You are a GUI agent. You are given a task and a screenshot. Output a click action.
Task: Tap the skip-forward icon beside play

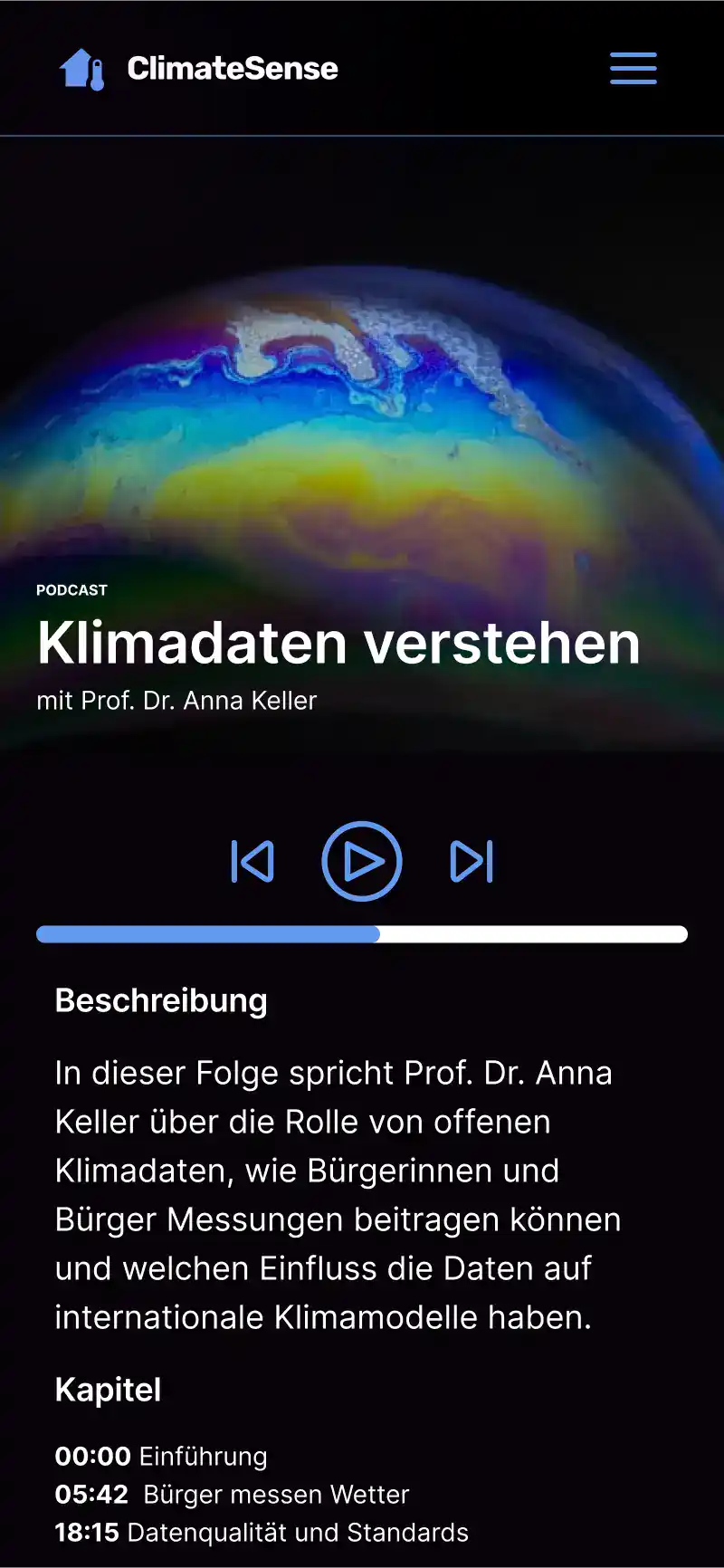[x=471, y=861]
